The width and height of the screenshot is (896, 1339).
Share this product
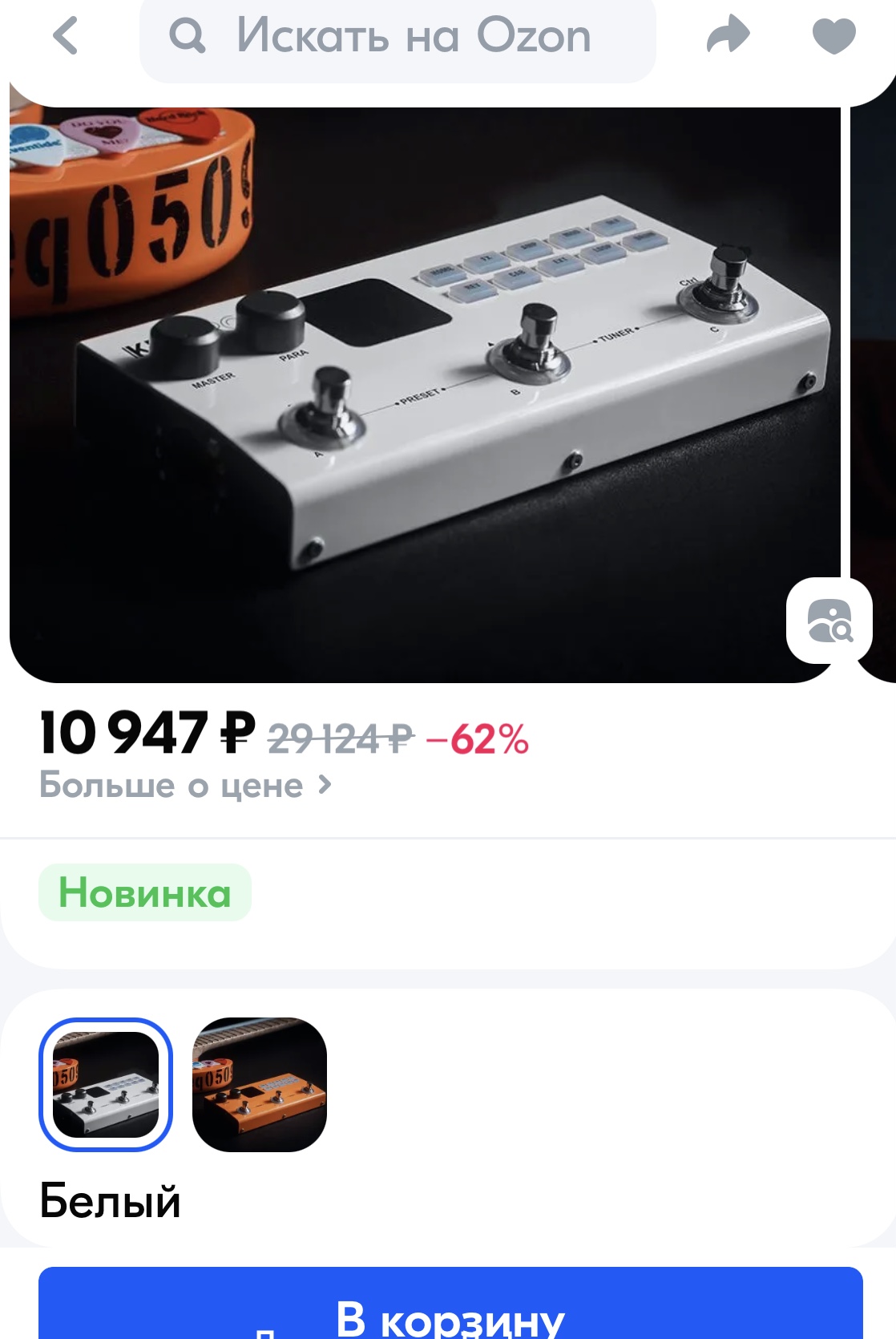pos(728,36)
